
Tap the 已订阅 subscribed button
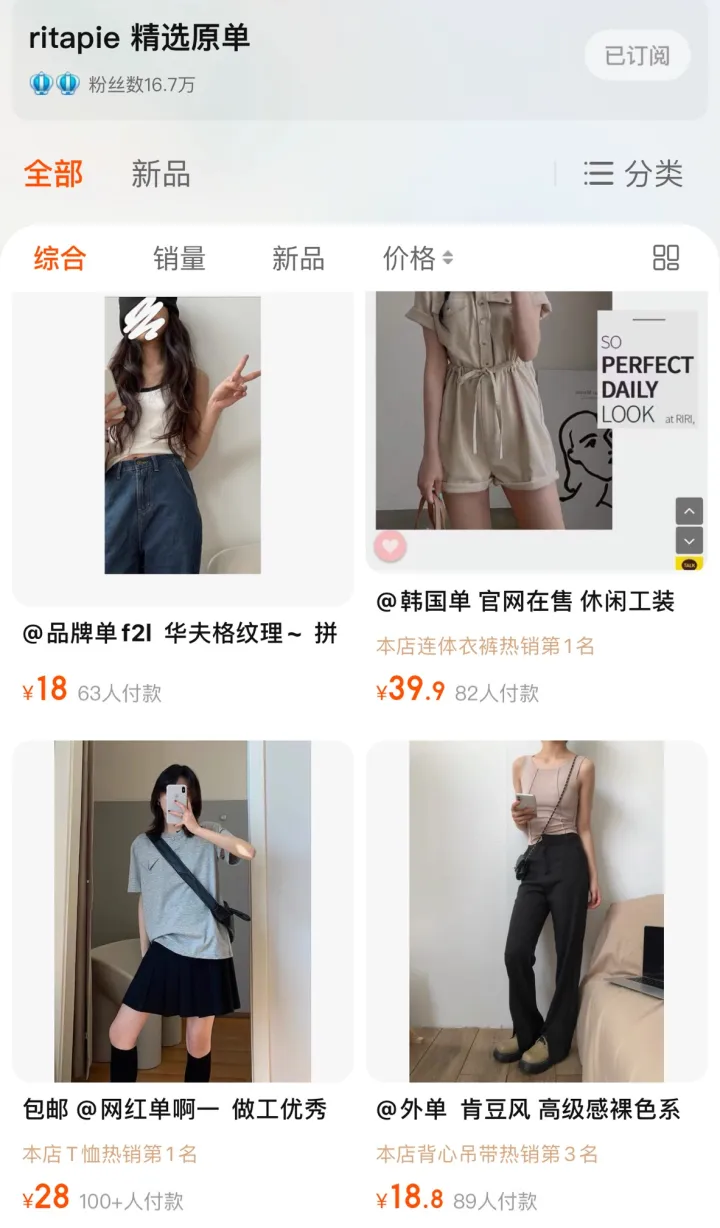click(637, 55)
